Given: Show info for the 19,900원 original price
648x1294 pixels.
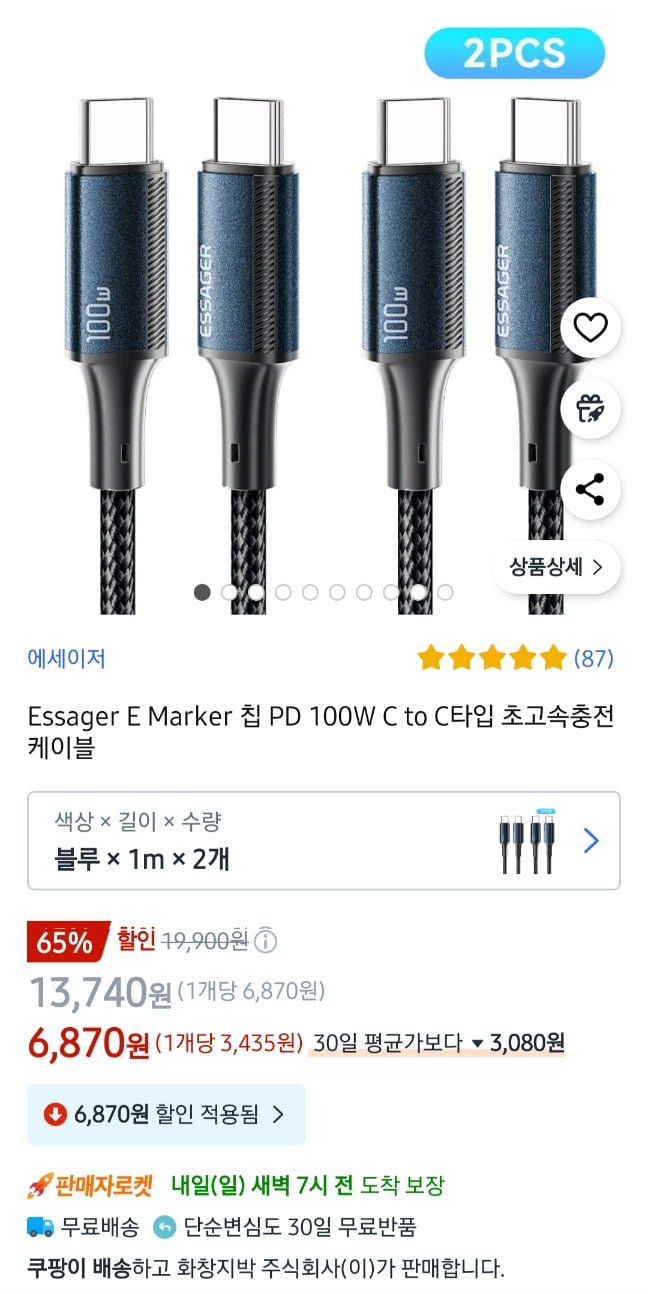Looking at the screenshot, I should point(266,941).
